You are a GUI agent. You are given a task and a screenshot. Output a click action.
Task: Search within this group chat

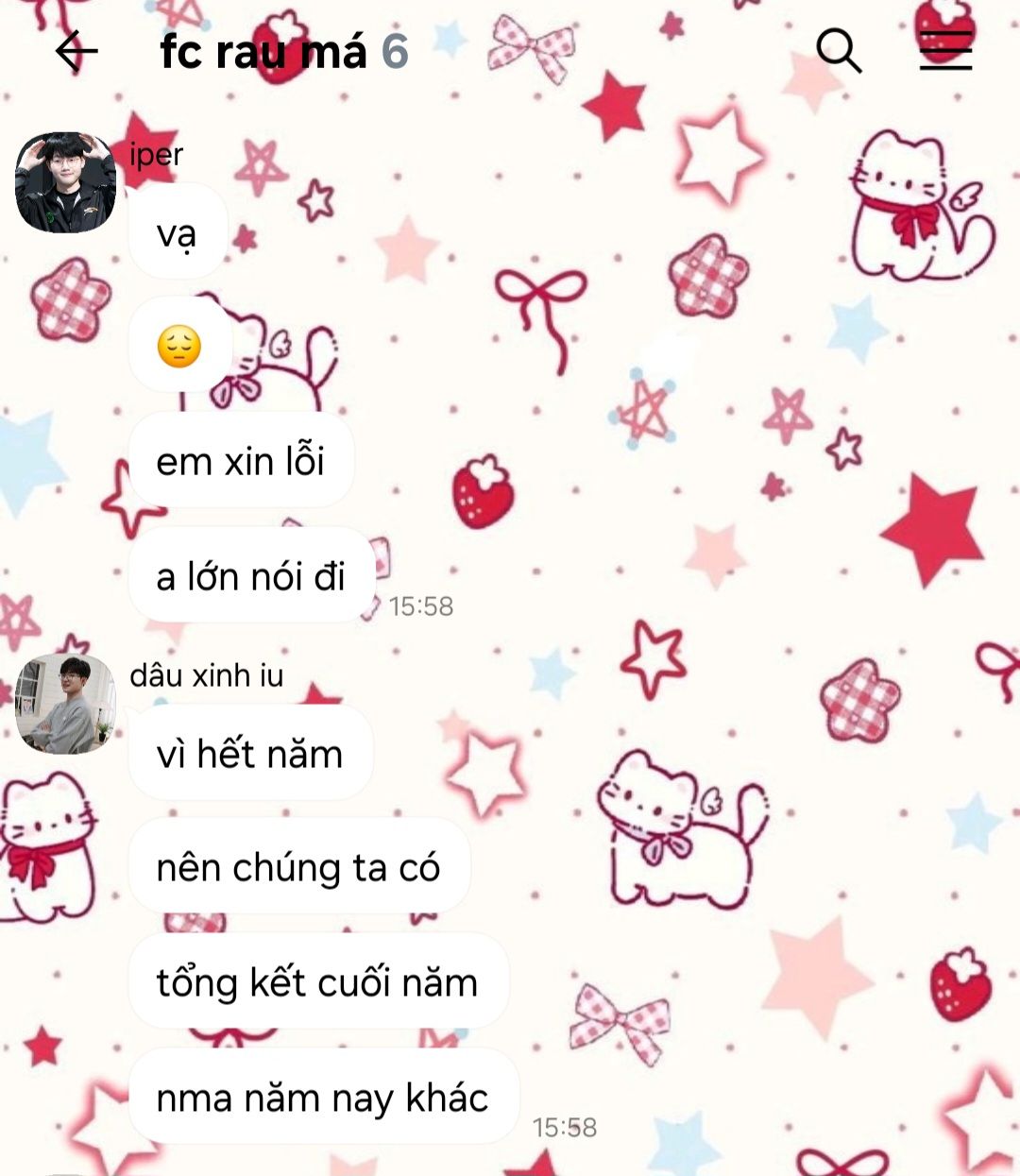coord(838,51)
